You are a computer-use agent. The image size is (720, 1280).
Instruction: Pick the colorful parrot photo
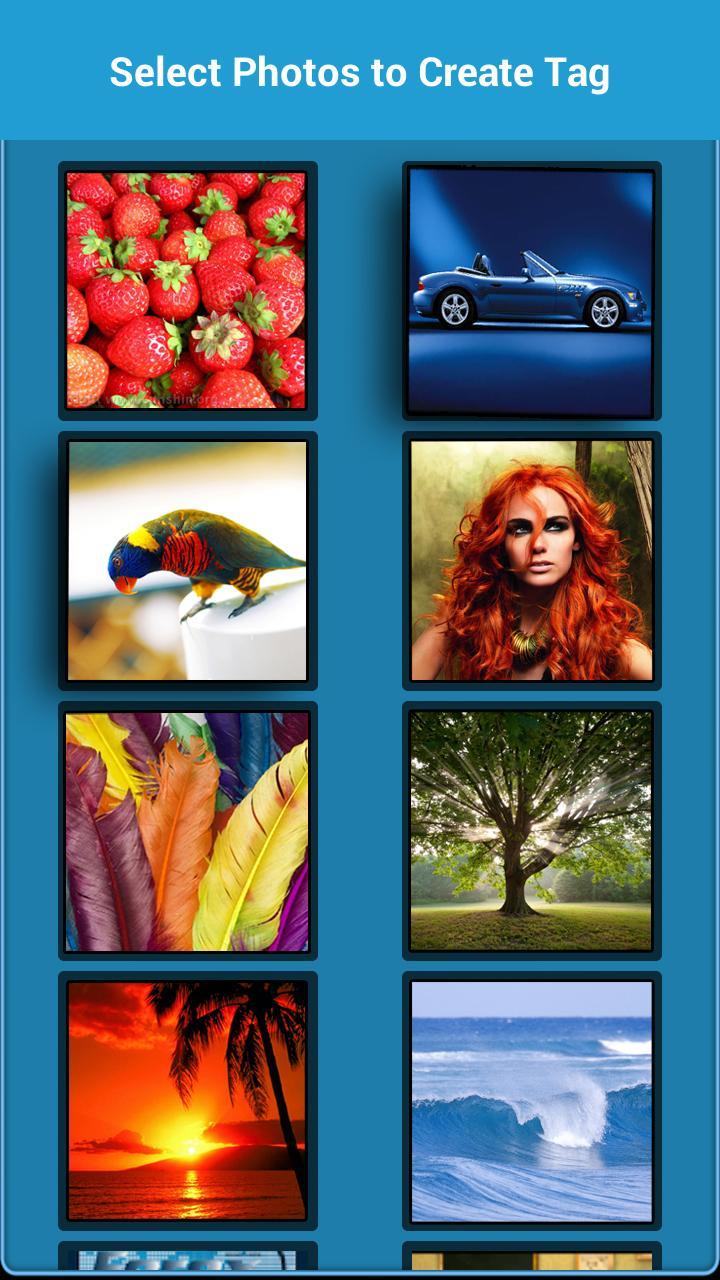[x=187, y=560]
